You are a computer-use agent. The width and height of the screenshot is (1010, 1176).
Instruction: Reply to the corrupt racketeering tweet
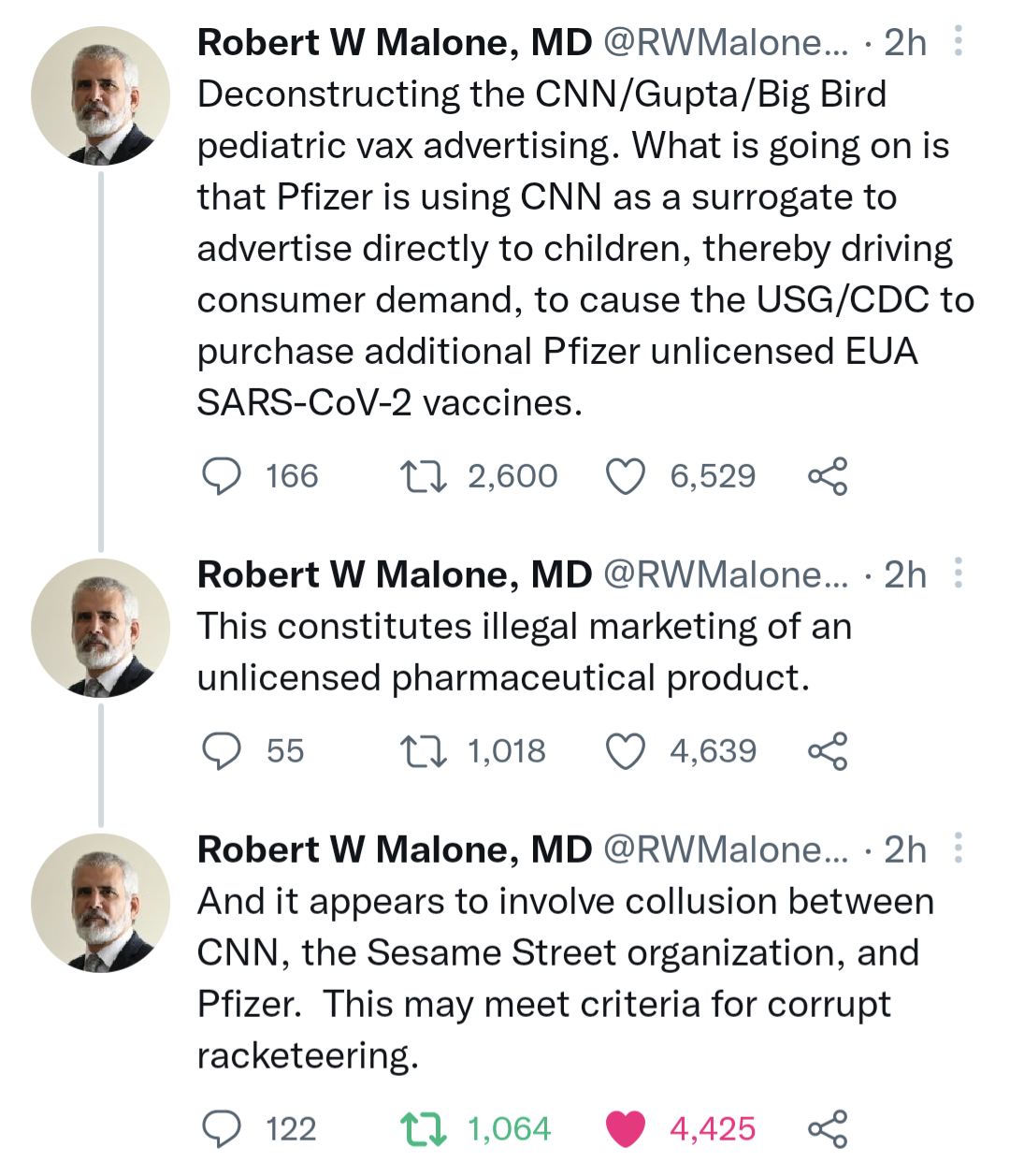(223, 1129)
